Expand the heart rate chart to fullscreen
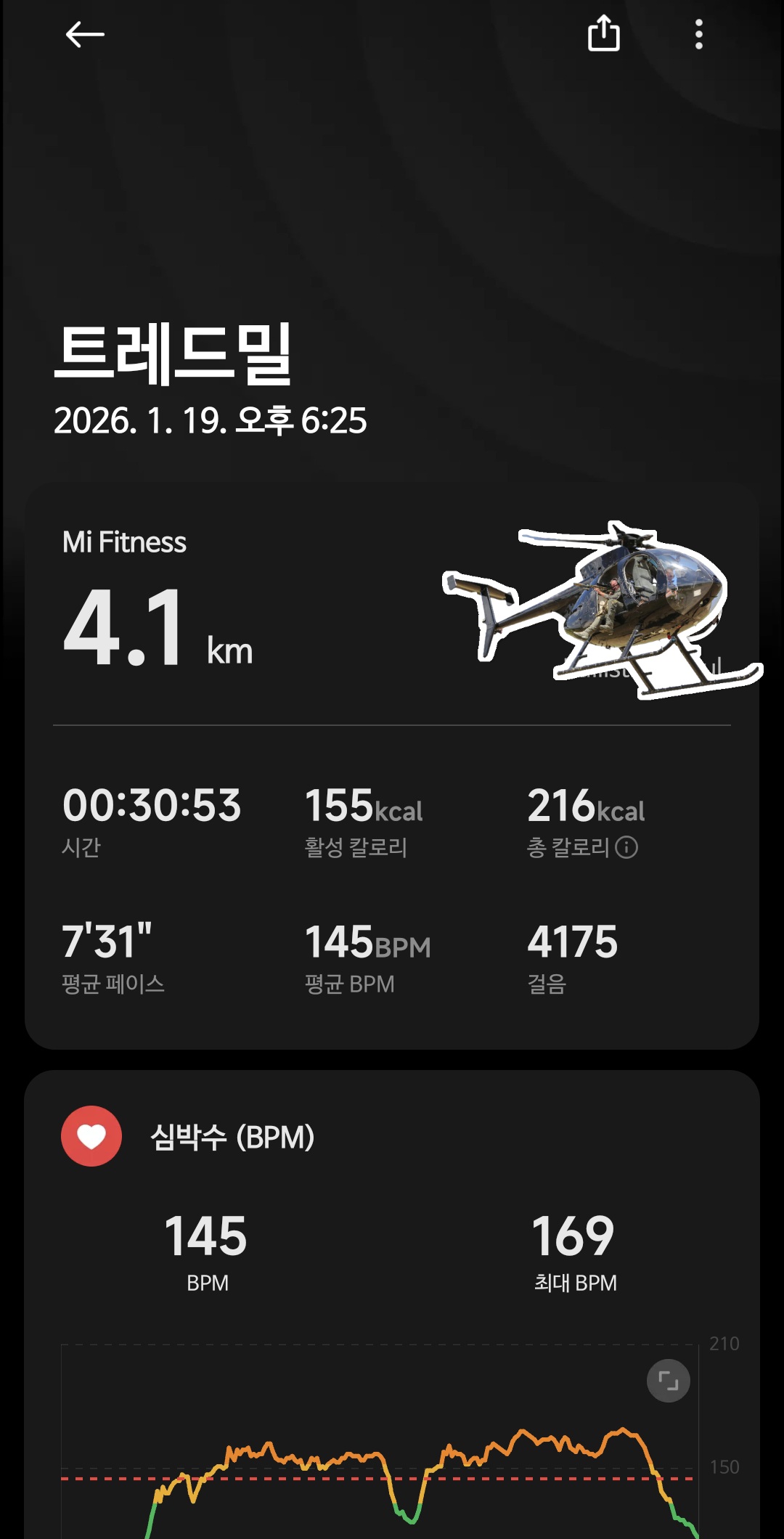This screenshot has height=1539, width=784. click(x=668, y=1380)
